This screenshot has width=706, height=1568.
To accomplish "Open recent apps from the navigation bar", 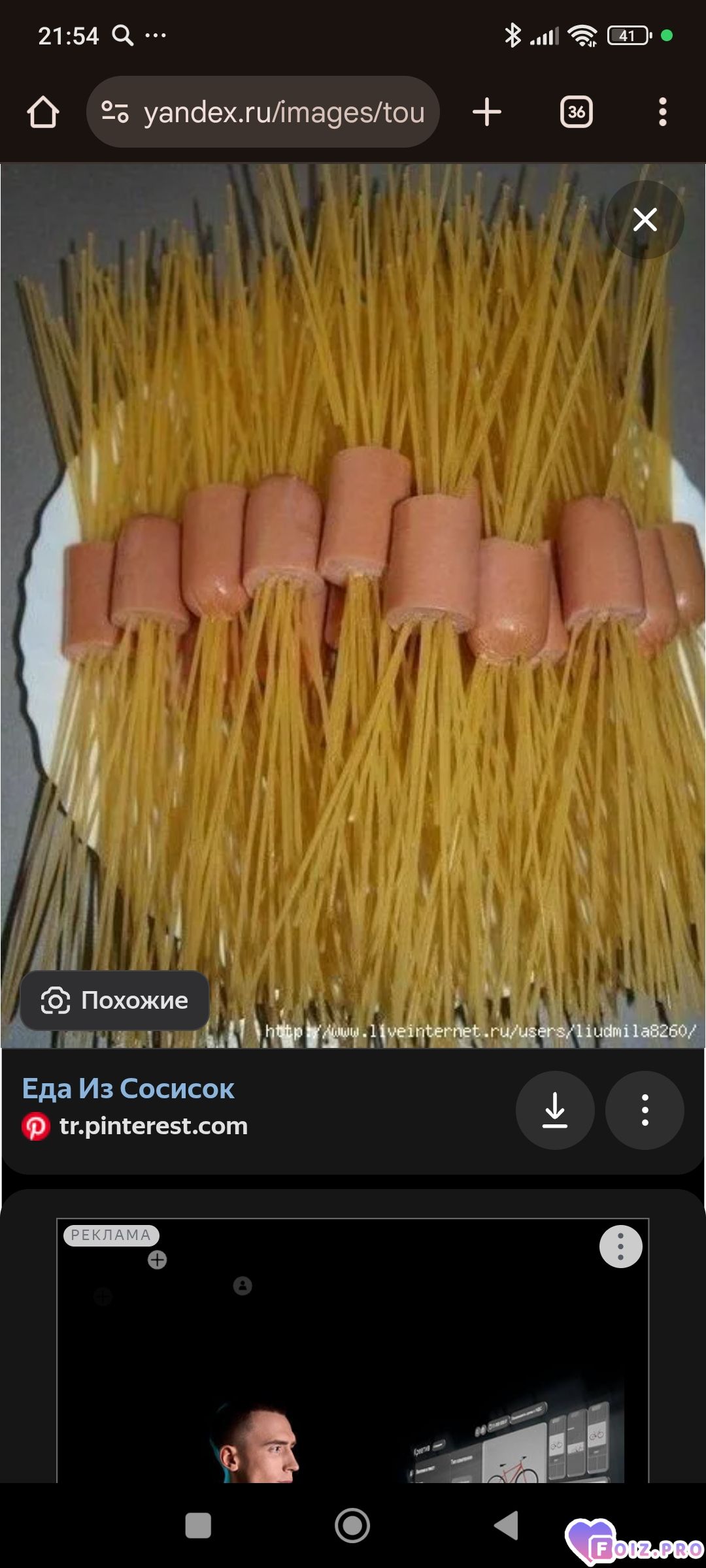I will 198,1526.
